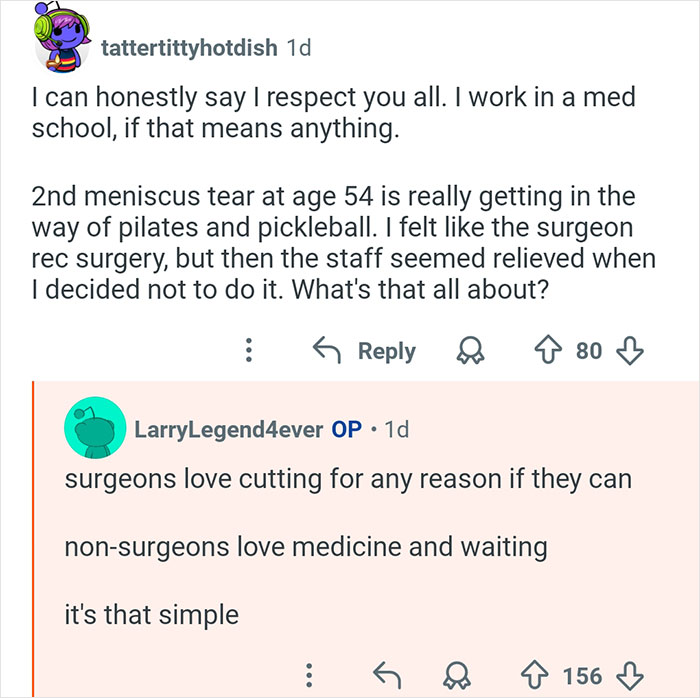The height and width of the screenshot is (698, 700).
Task: Open LarryLegend4ever's avatar
Action: (x=93, y=430)
